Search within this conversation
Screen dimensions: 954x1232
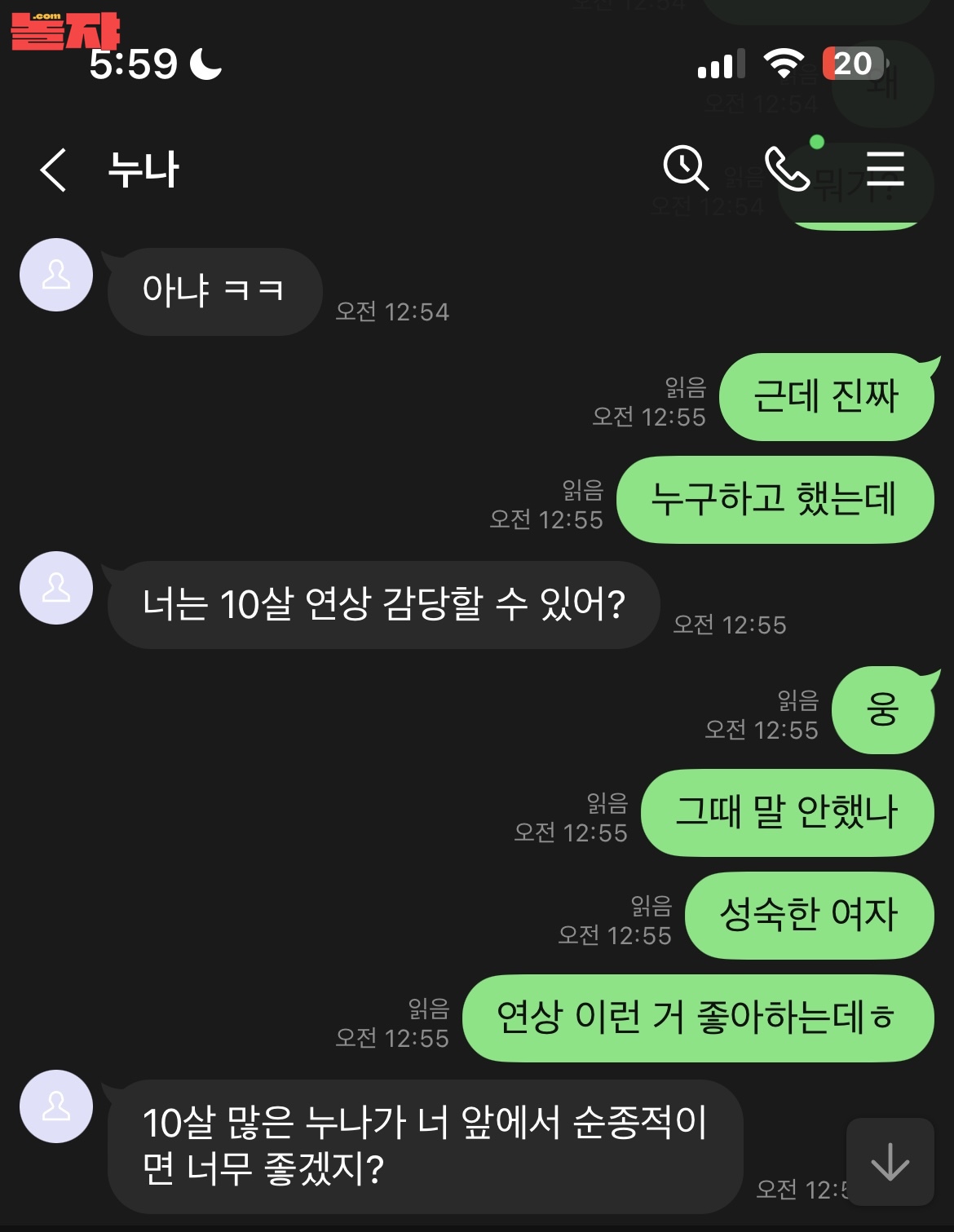(x=685, y=168)
